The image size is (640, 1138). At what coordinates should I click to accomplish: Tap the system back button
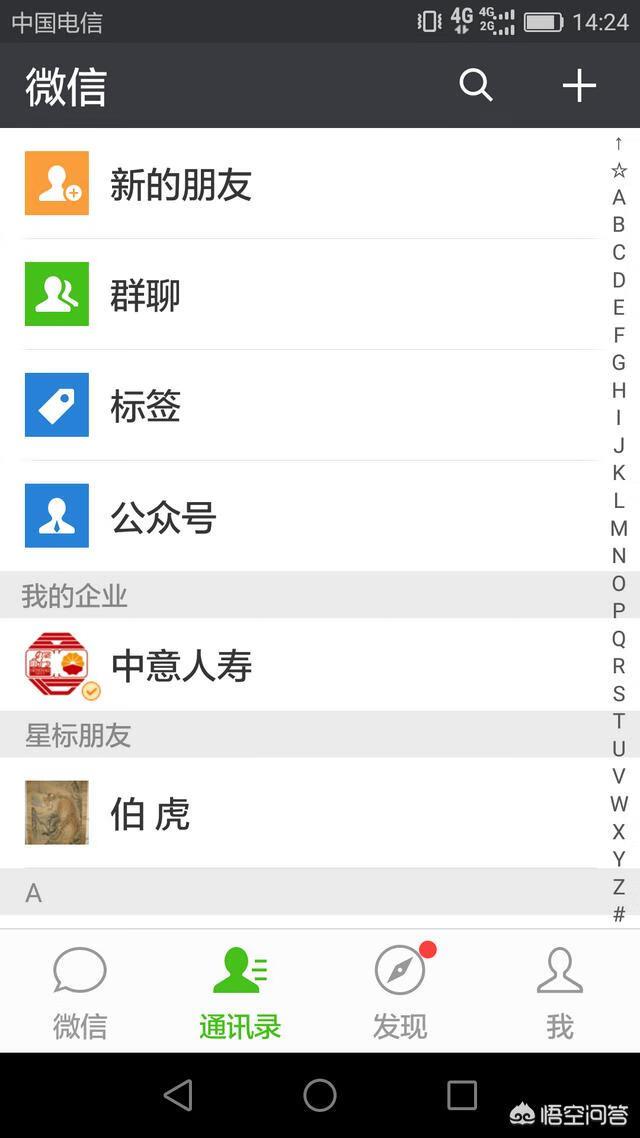pos(178,1095)
